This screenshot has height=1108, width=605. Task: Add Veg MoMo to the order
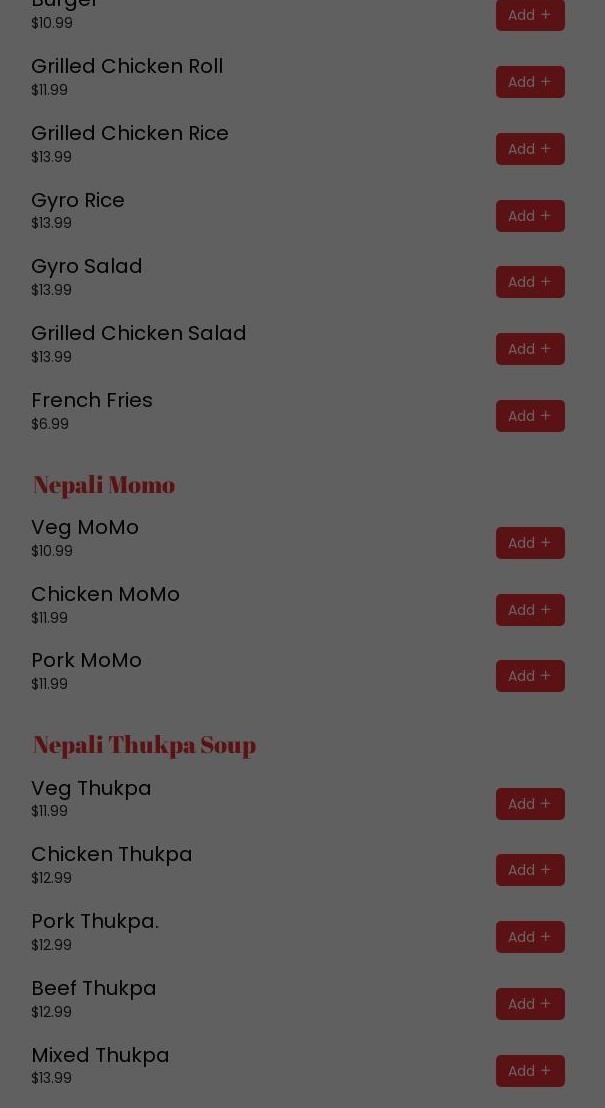[530, 543]
